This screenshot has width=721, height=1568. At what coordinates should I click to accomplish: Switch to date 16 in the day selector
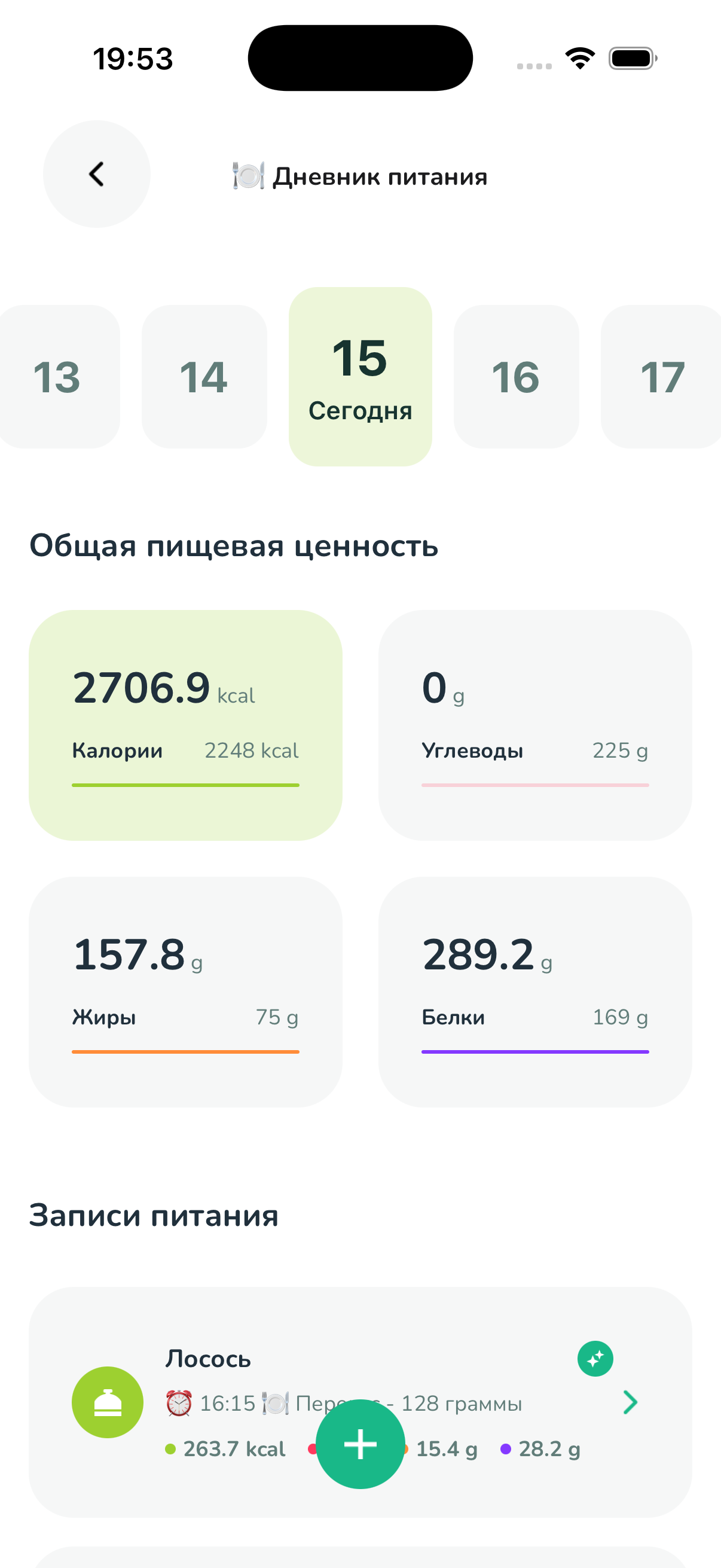tap(515, 377)
